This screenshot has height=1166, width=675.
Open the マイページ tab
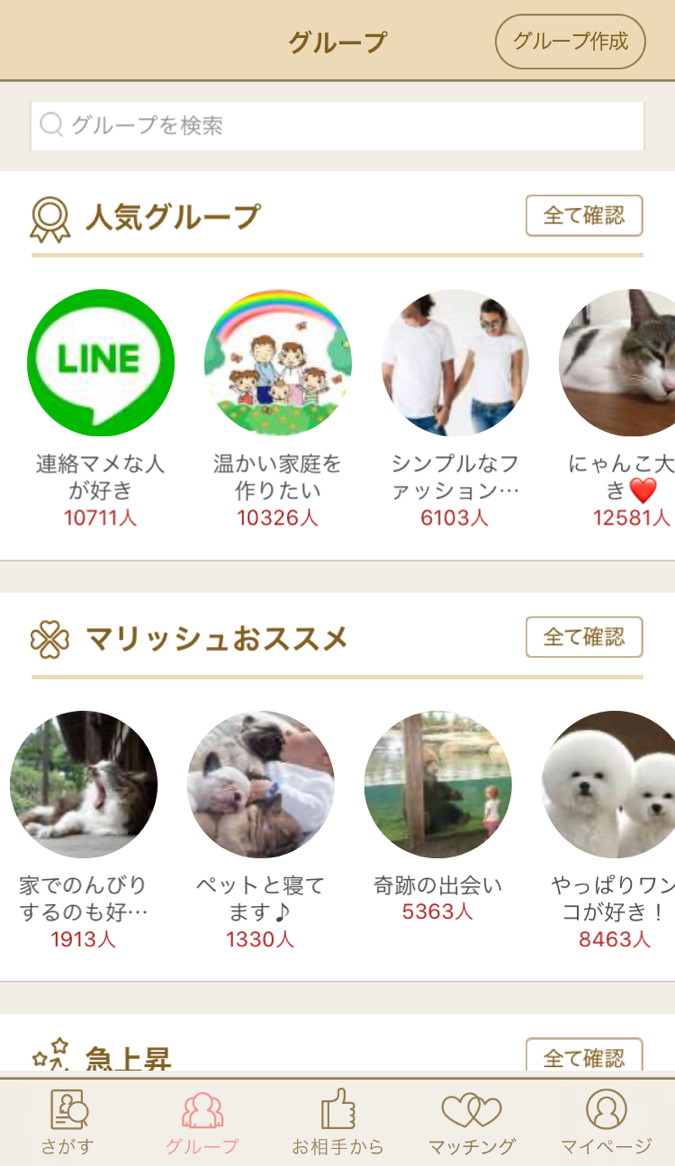606,1122
